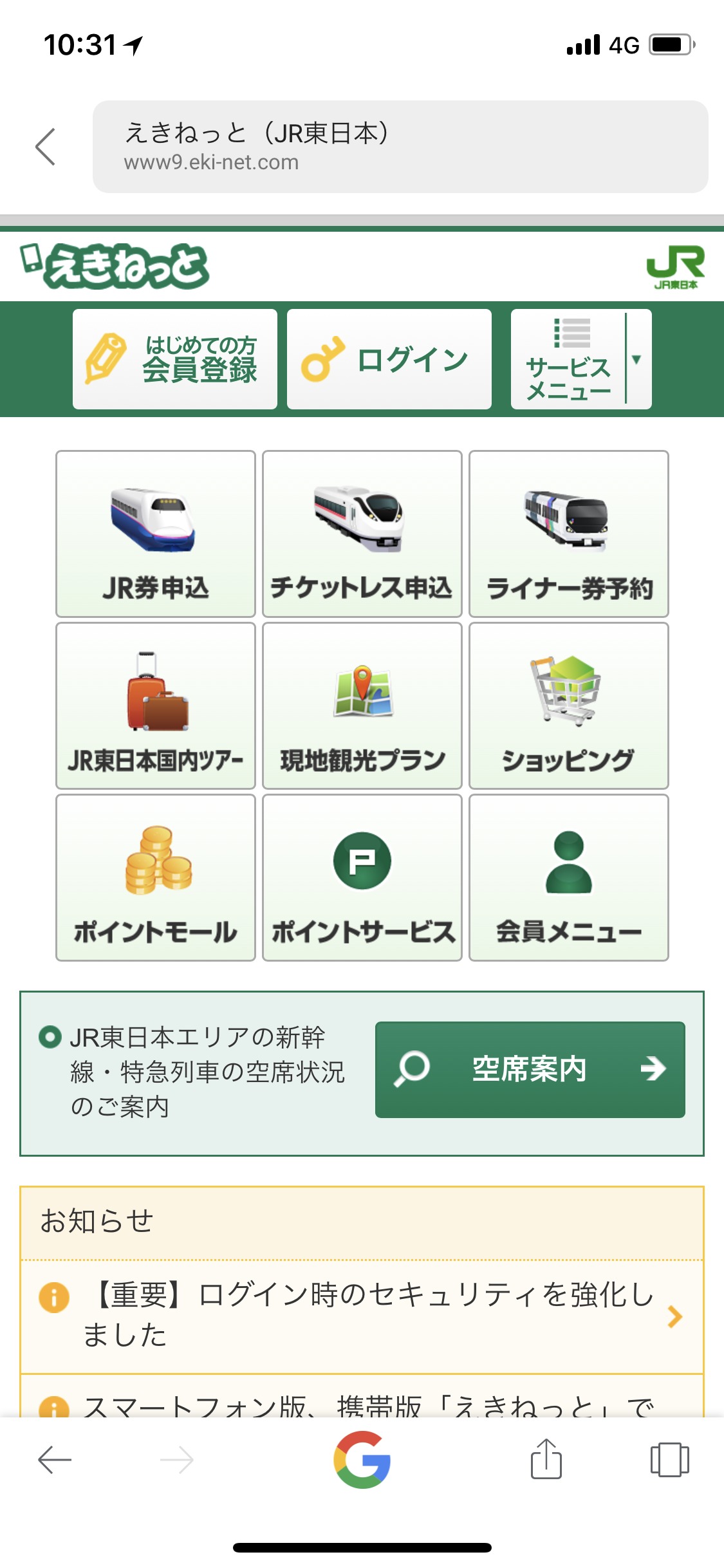Screen dimensions: 724x1568
Task: Open ライナー券予約 reservation tile
Action: pyautogui.click(x=568, y=534)
